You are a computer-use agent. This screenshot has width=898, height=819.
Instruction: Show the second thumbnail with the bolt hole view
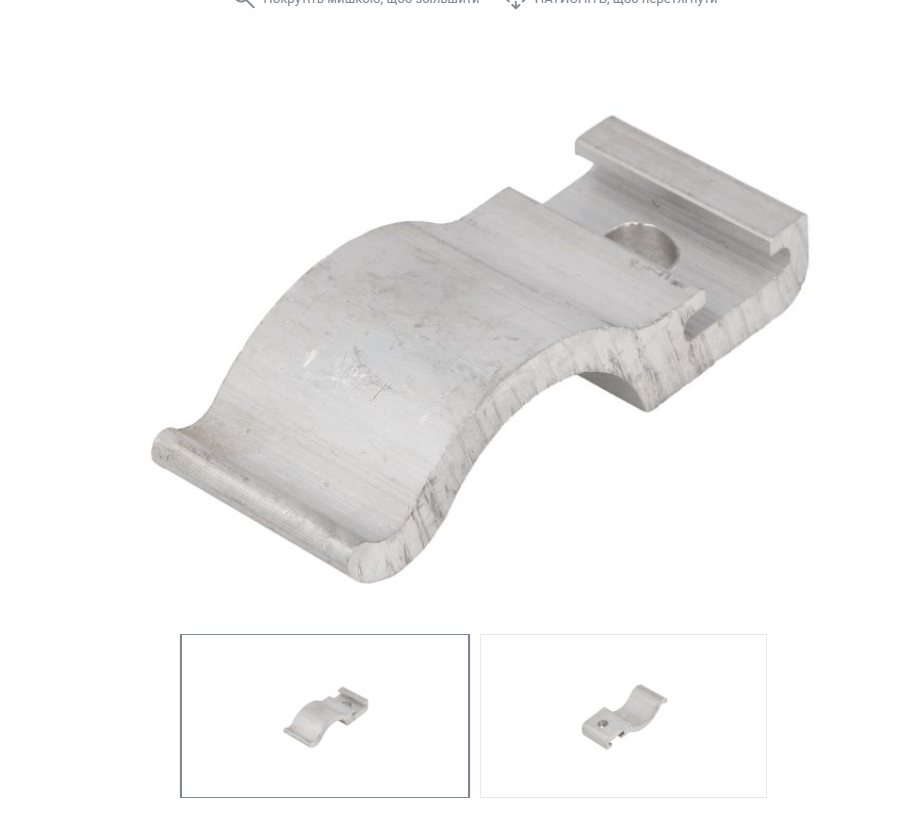point(623,715)
